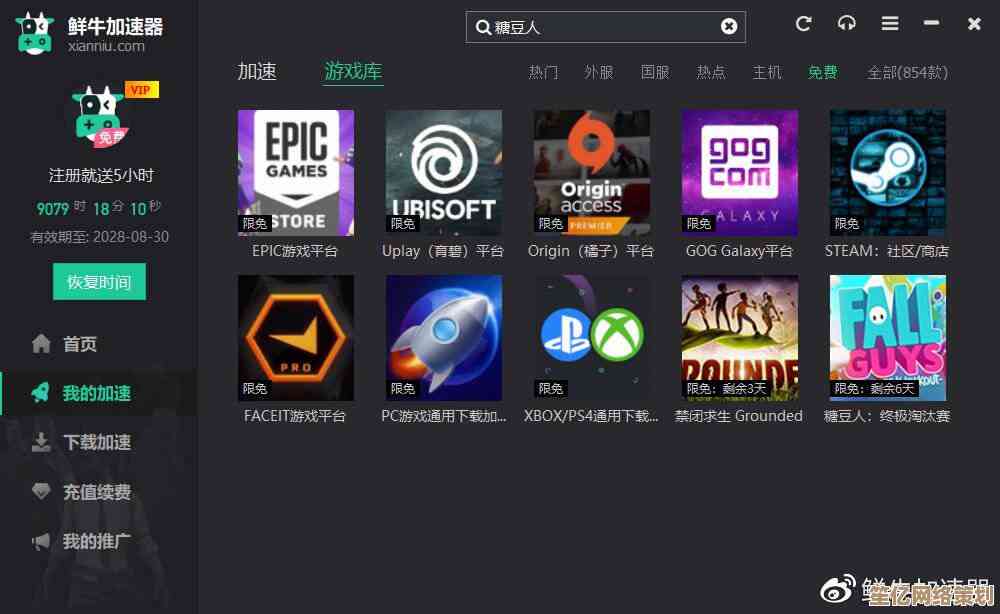Open 充值续费 in sidebar
Viewport: 1000px width, 614px height.
[97, 492]
